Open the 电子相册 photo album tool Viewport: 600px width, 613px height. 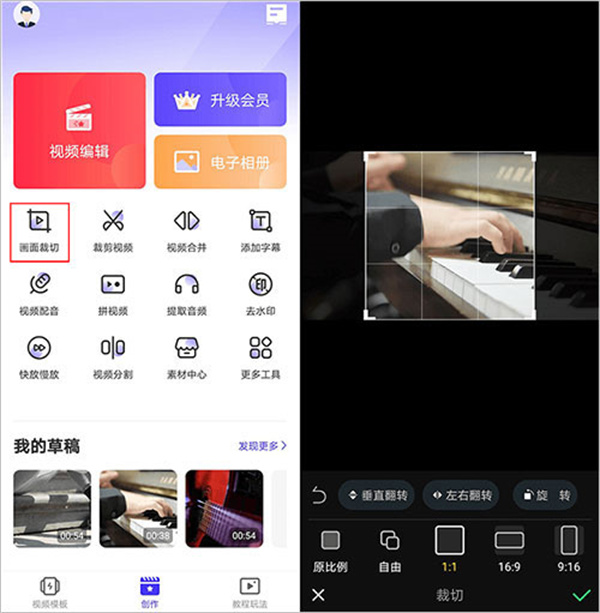tap(220, 161)
